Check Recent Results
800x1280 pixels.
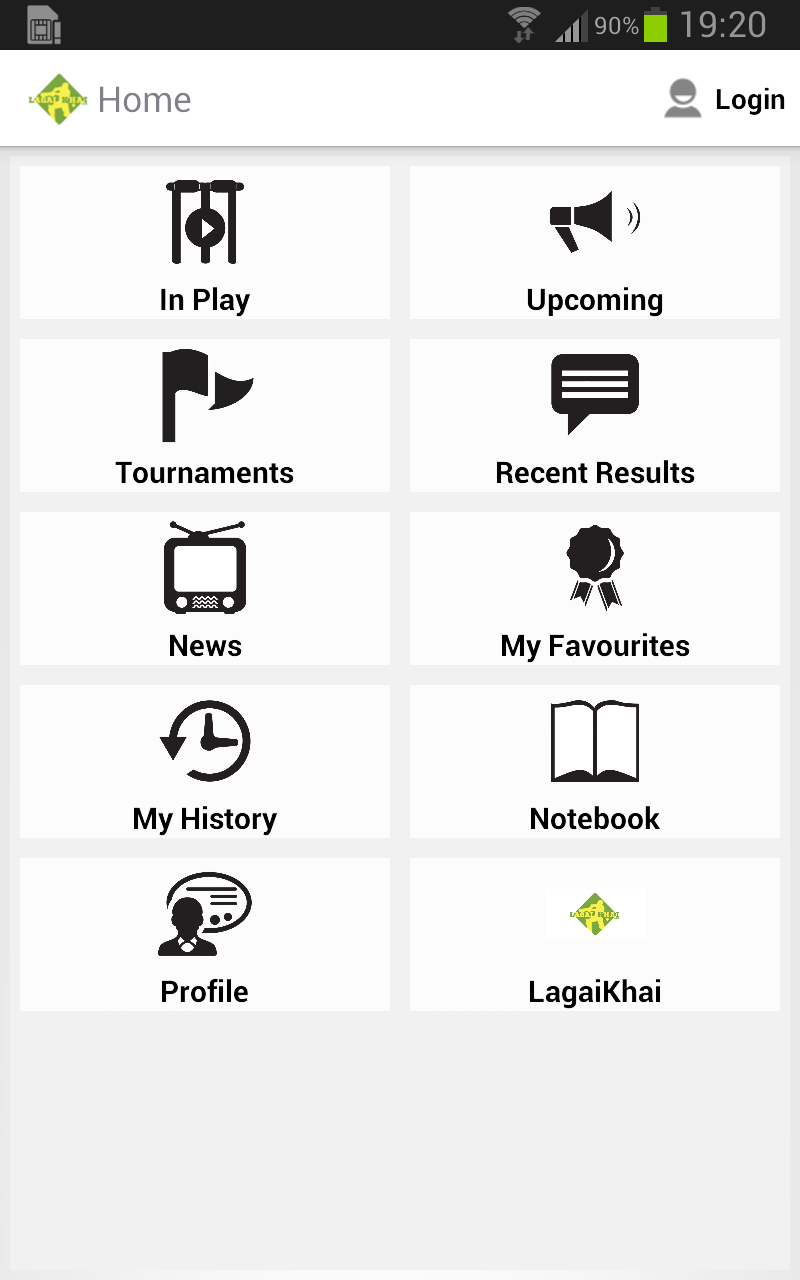pos(595,416)
